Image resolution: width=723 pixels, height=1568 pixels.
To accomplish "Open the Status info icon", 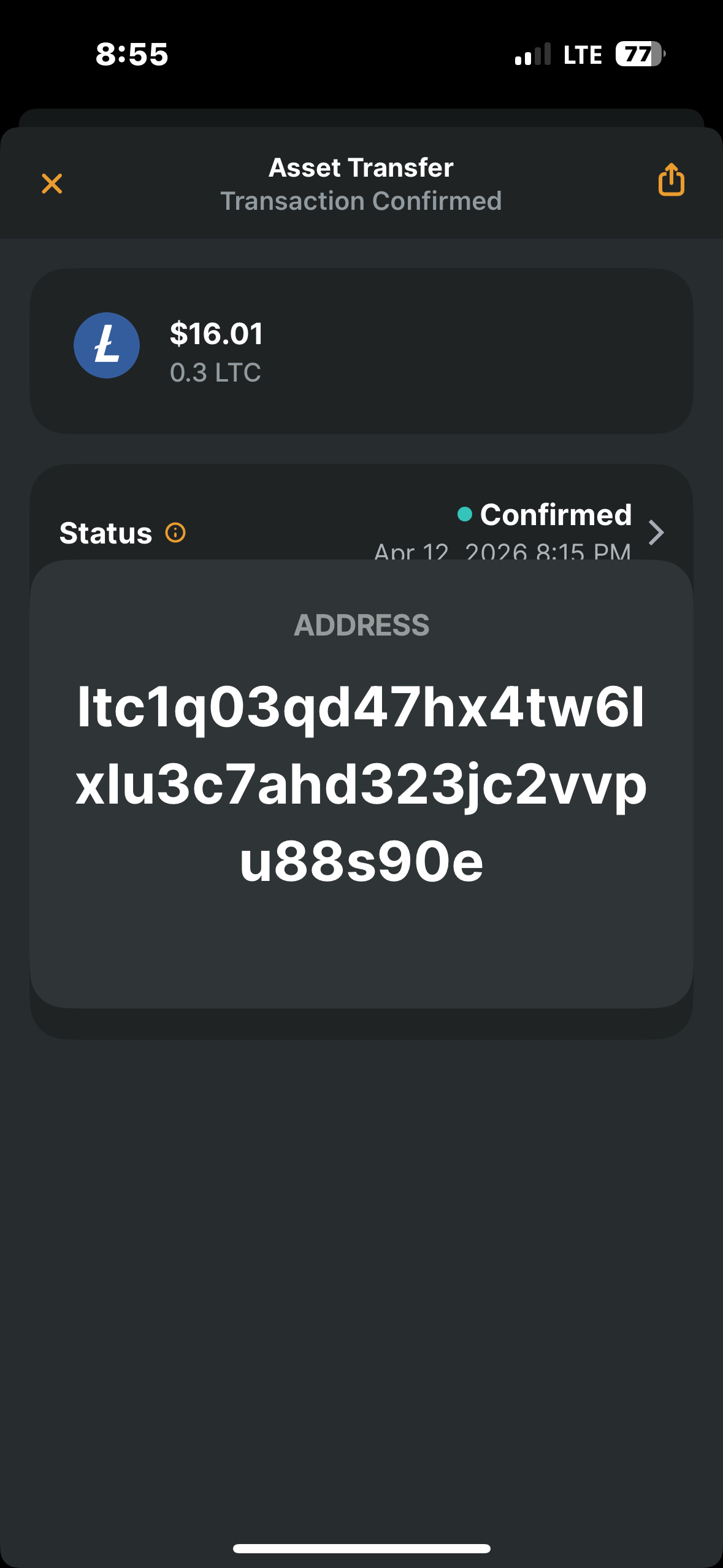I will click(175, 532).
